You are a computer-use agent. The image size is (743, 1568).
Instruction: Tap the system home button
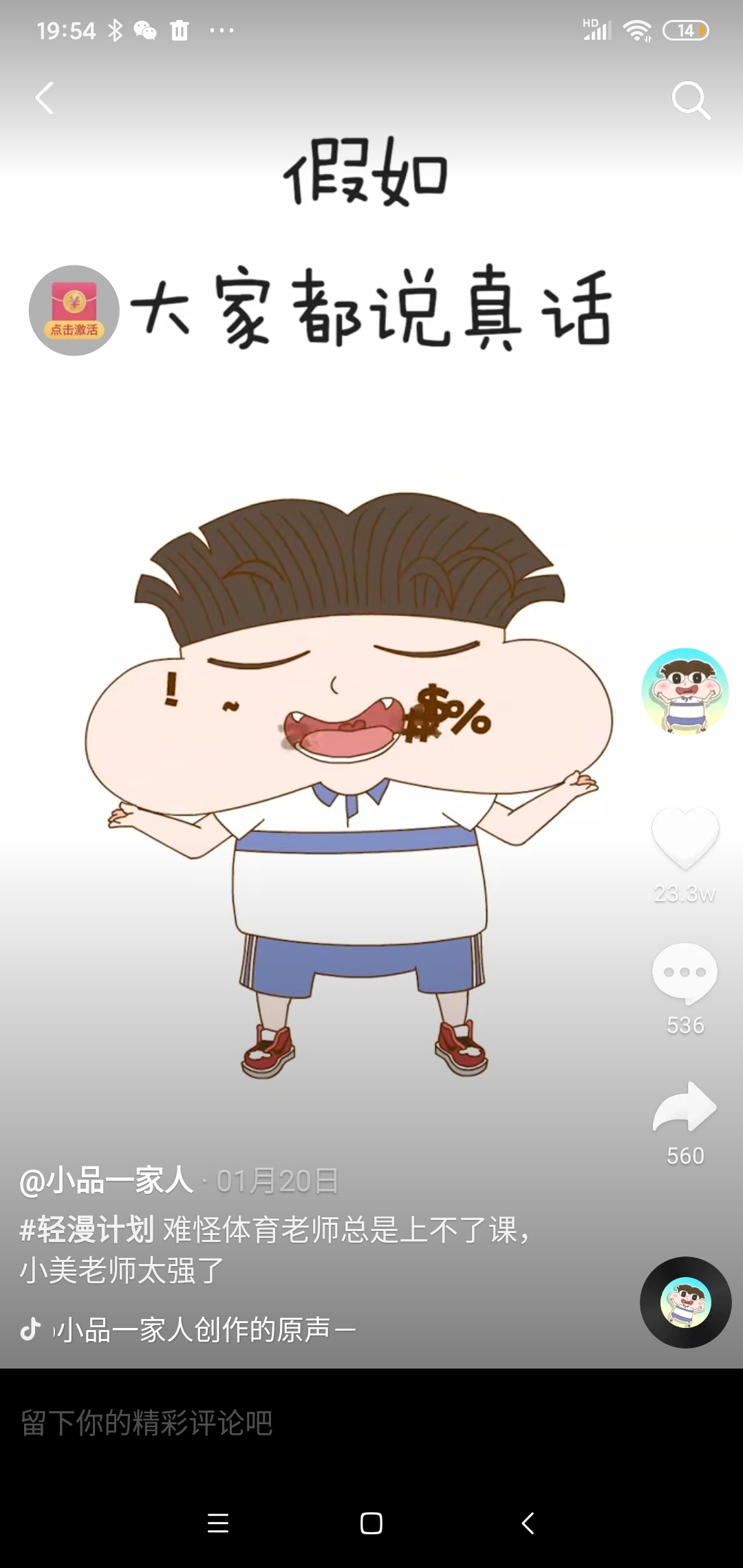point(371,1523)
